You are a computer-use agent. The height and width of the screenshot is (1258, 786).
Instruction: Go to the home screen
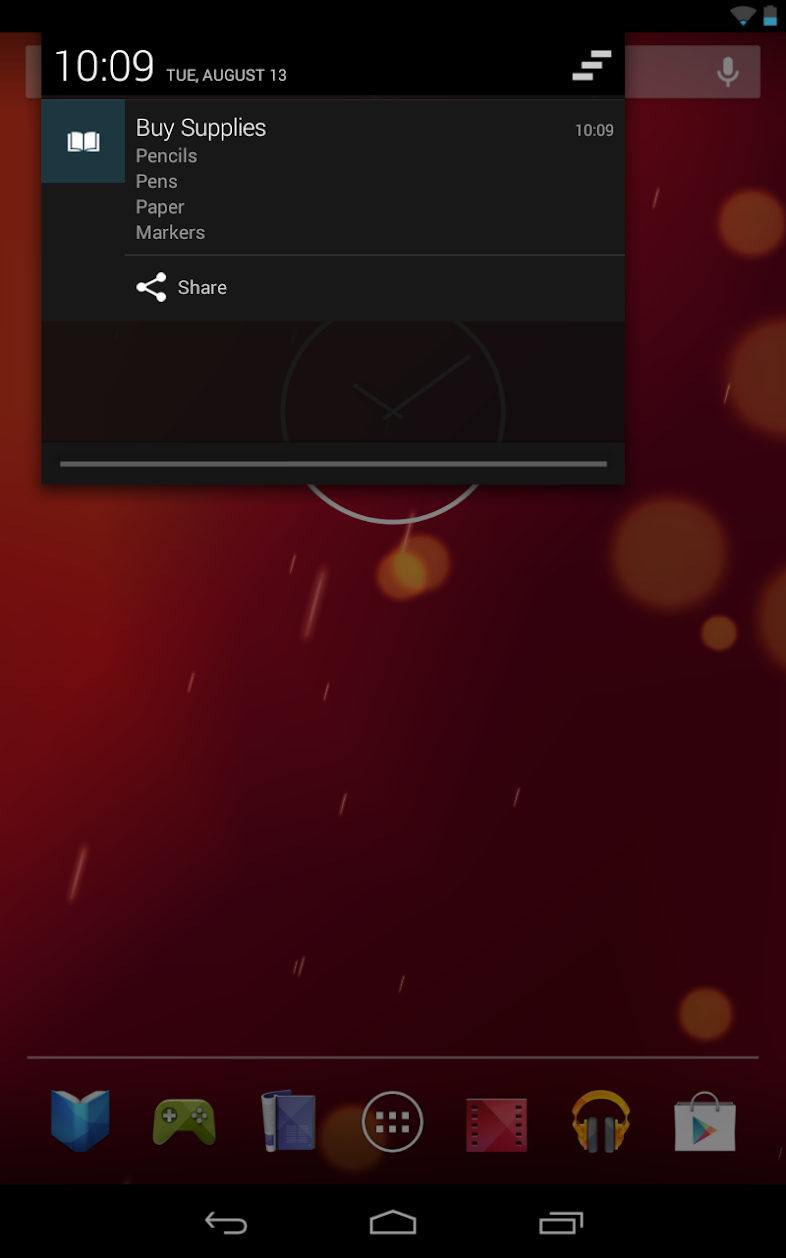coord(392,1222)
